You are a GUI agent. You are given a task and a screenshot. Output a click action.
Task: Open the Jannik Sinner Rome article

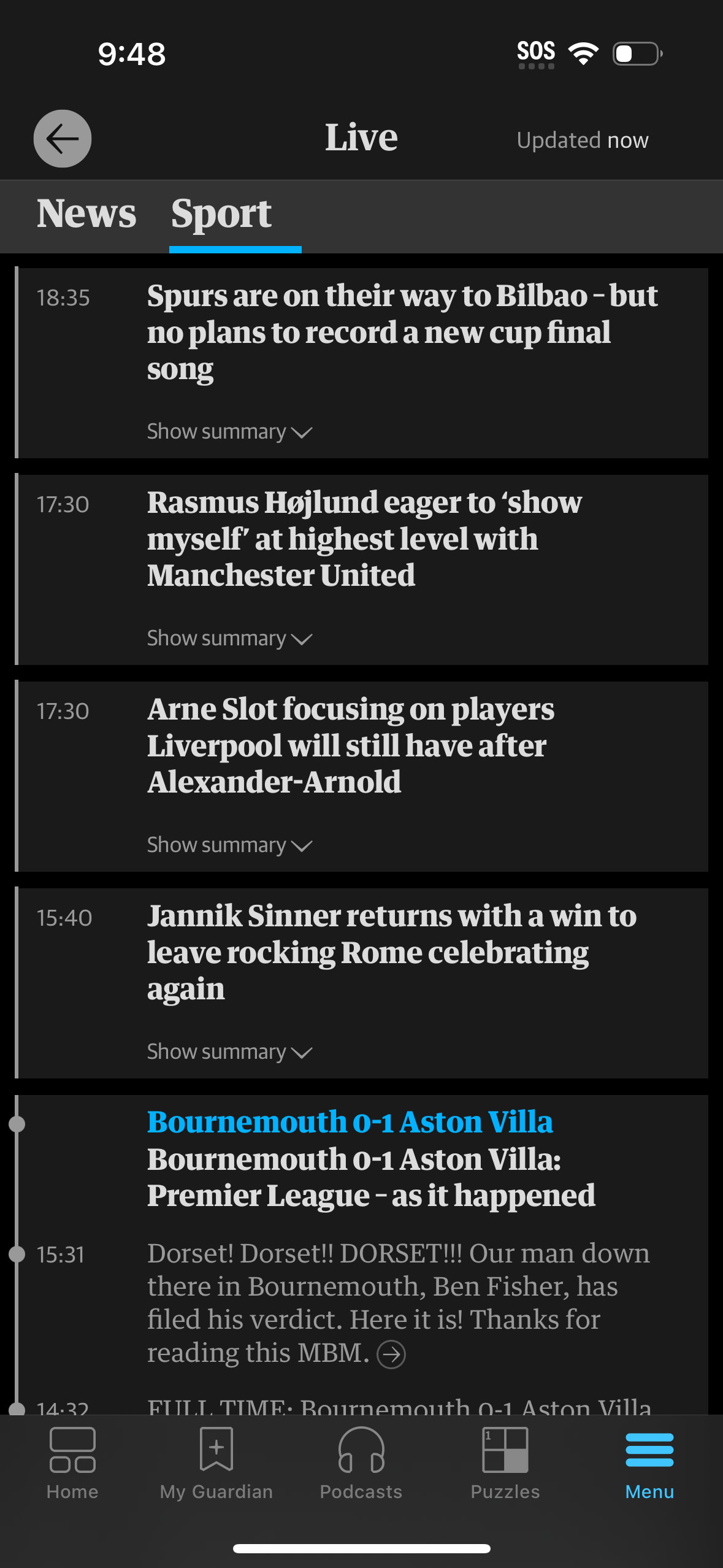(x=391, y=952)
